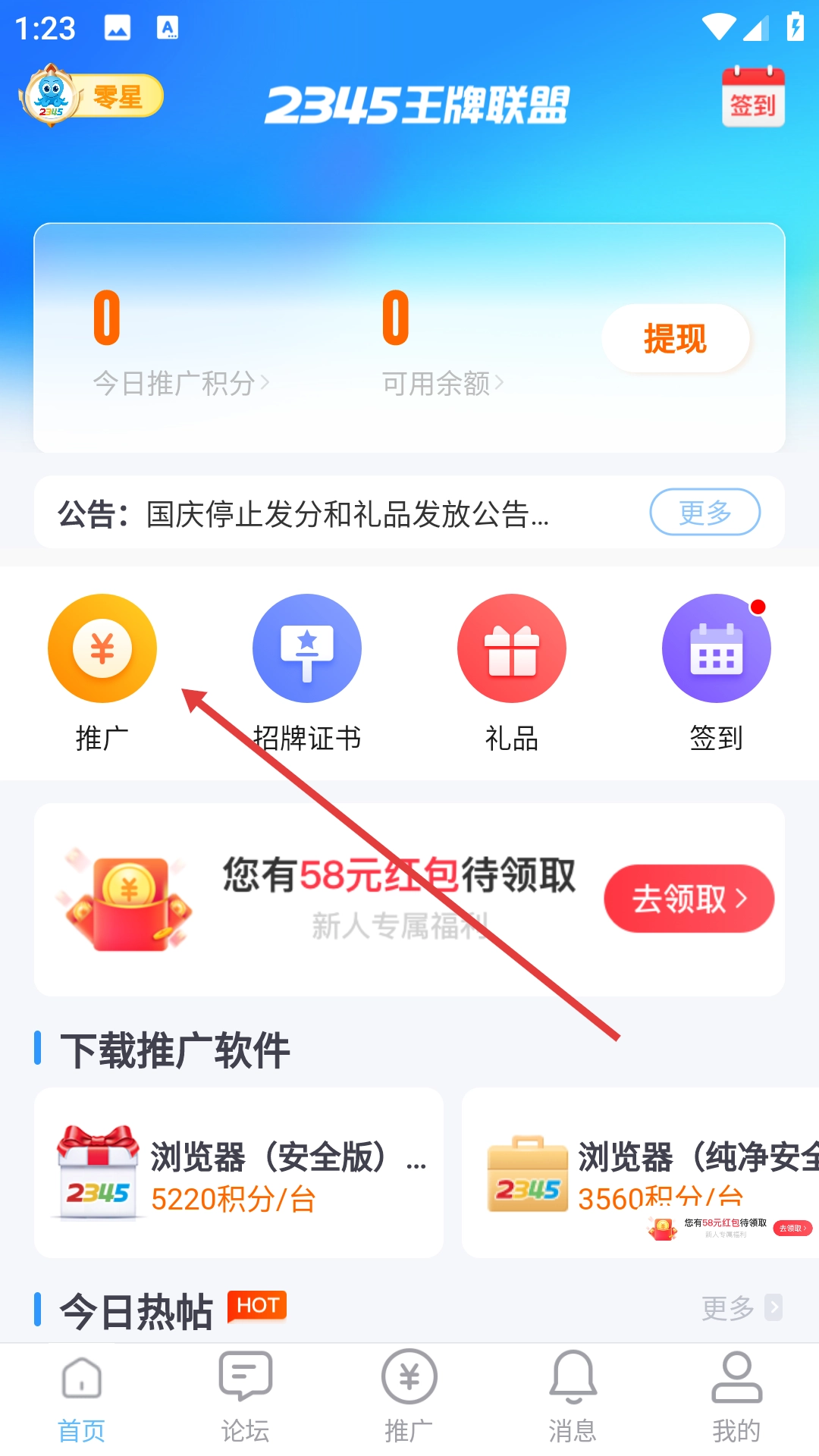The height and width of the screenshot is (1456, 819).
Task: Tap 去领取 to claim red packet
Action: (689, 899)
